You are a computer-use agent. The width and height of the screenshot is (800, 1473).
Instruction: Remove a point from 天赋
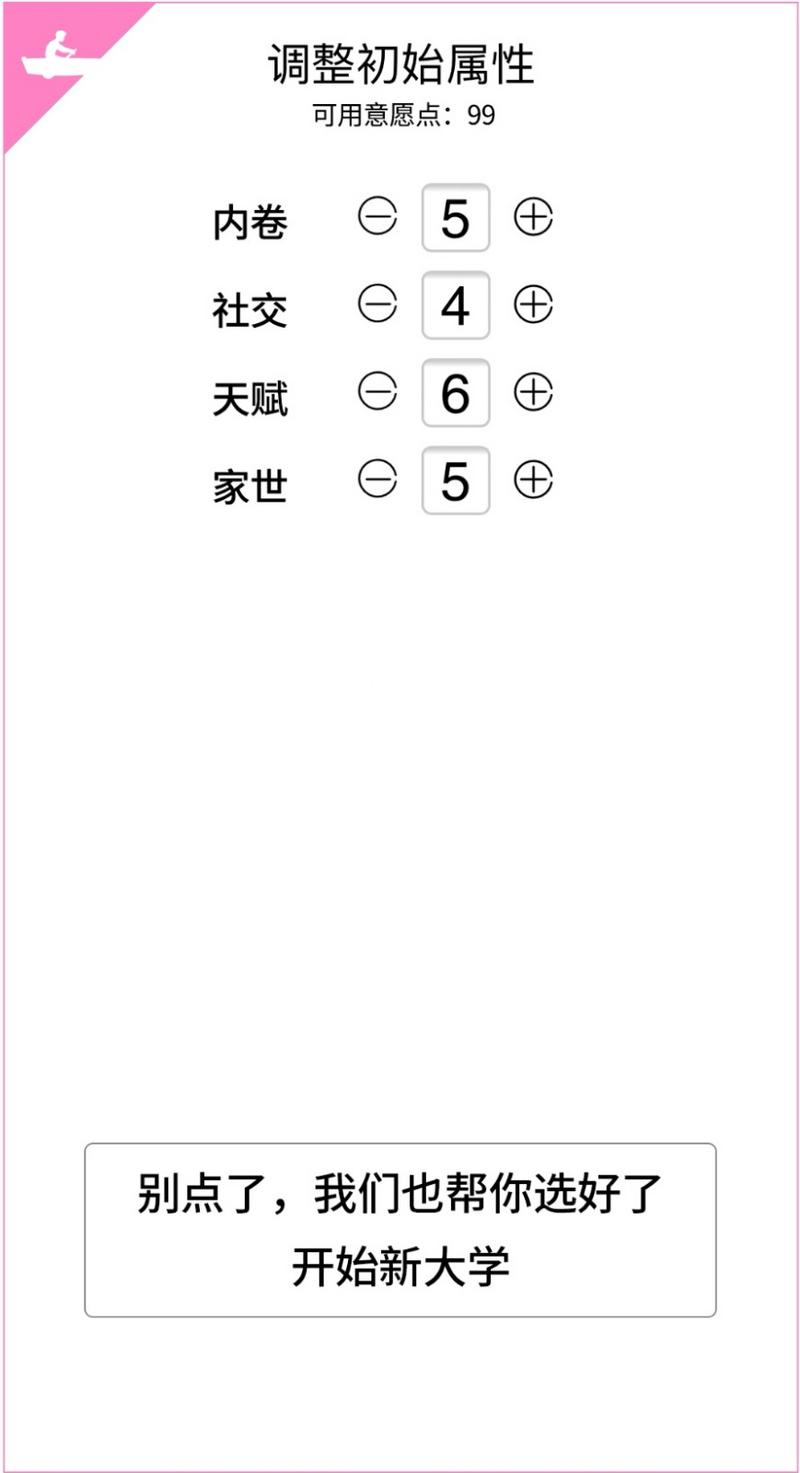[378, 393]
